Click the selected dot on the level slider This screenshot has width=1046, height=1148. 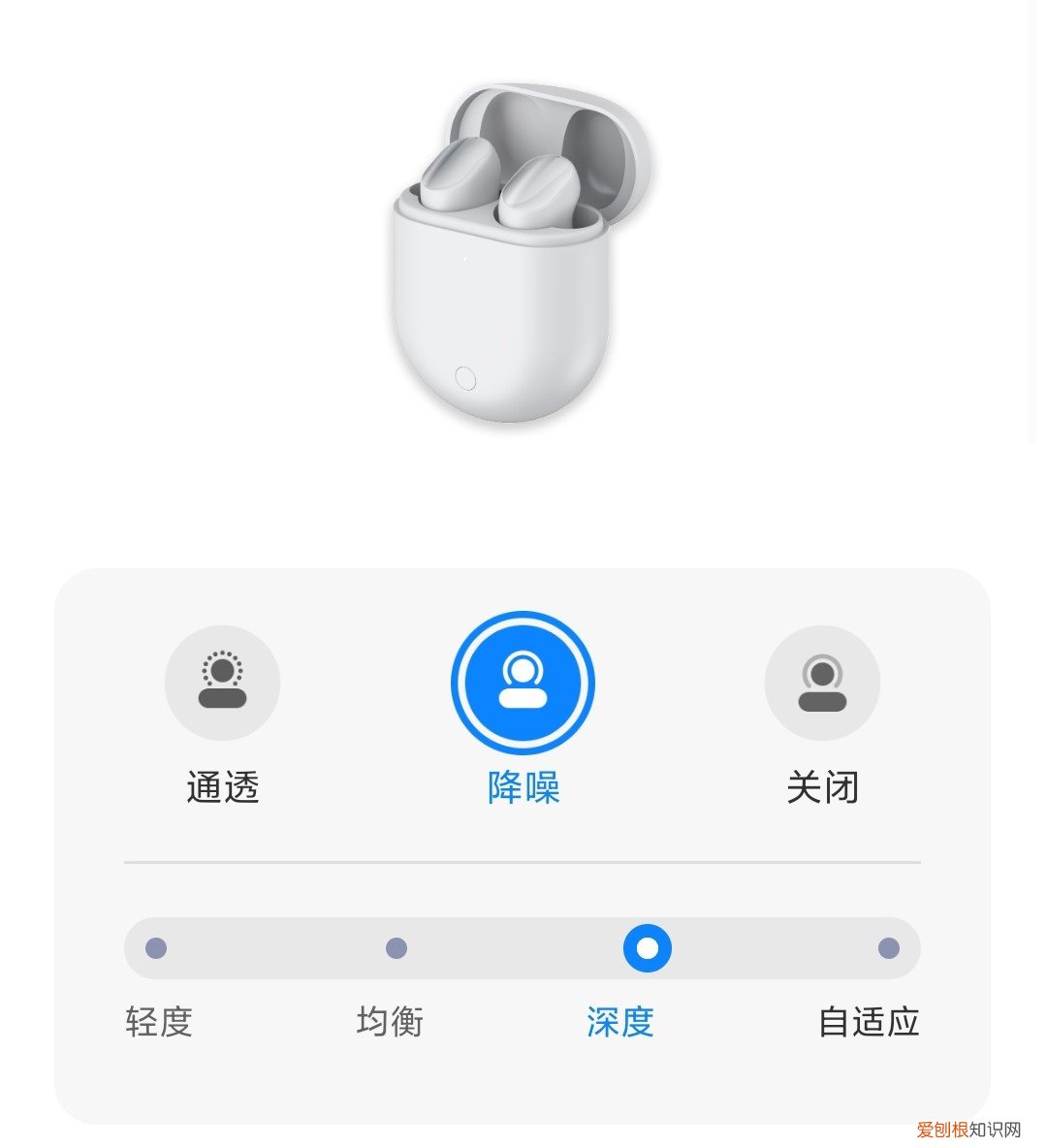[x=650, y=948]
